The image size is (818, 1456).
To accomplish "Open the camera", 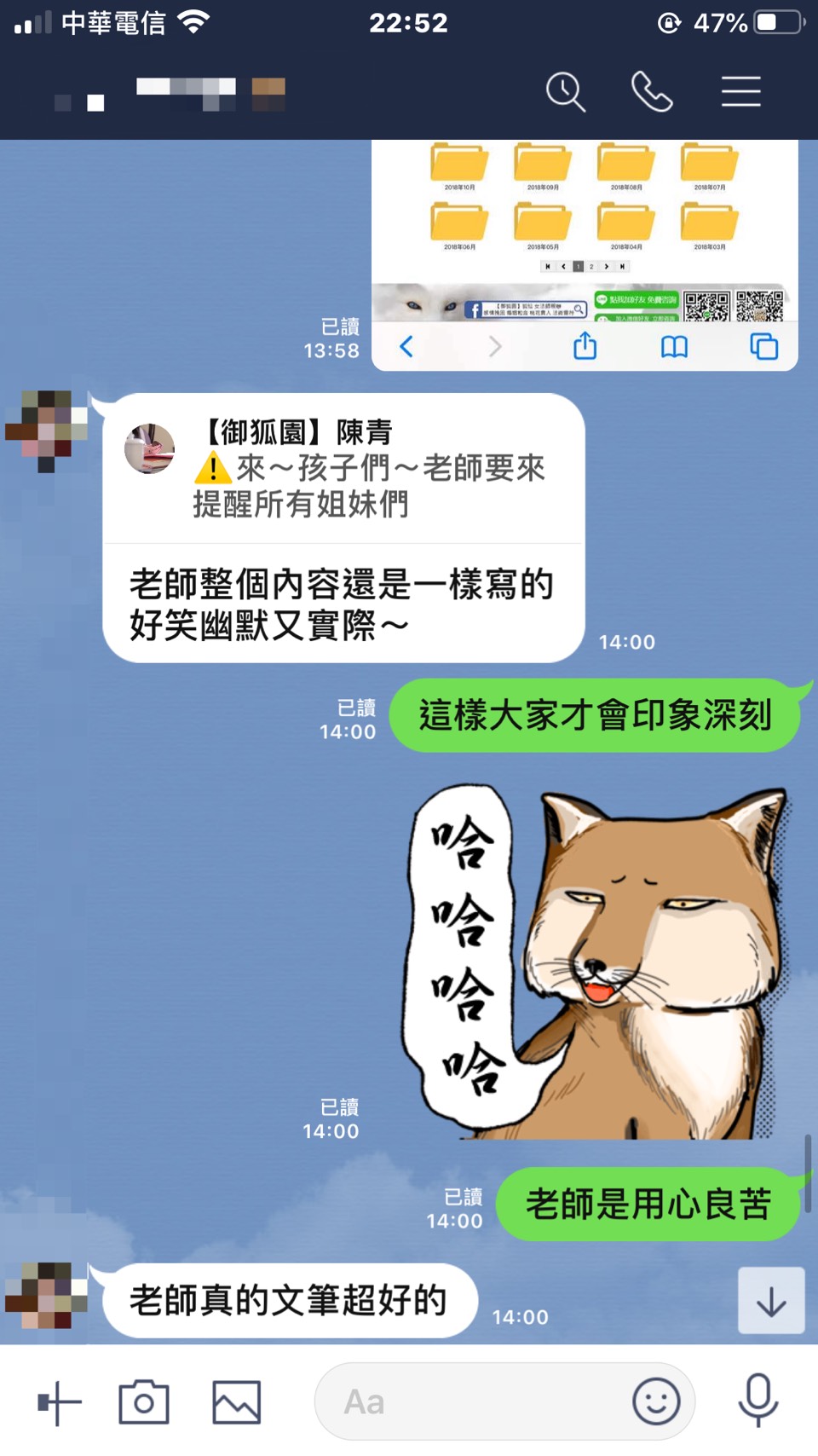I will [x=143, y=1402].
